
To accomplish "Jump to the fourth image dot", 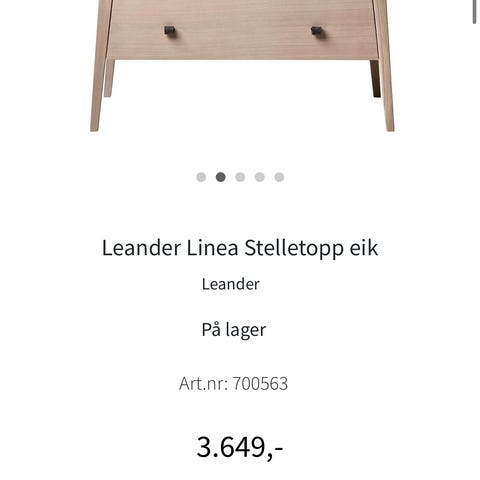I will [x=260, y=177].
